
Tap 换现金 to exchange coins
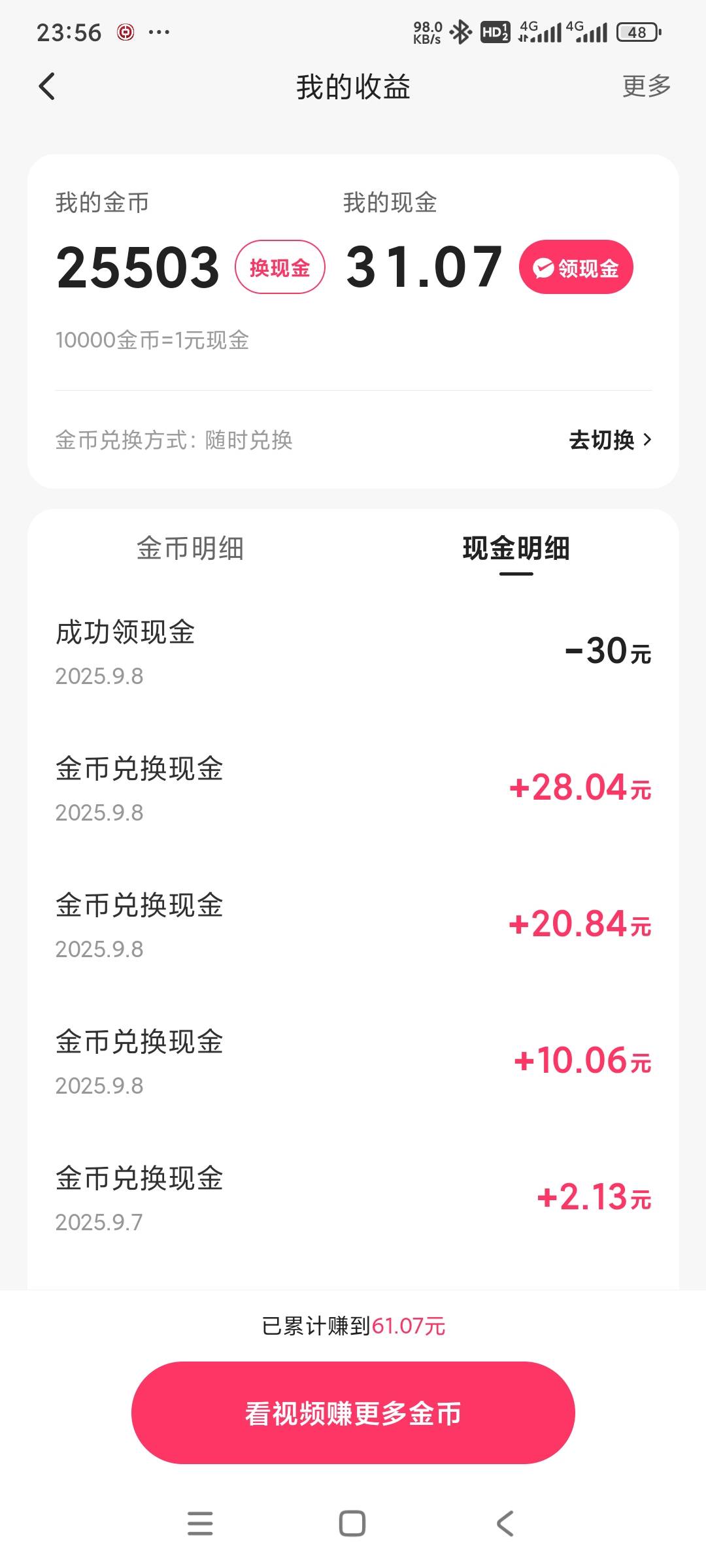point(280,267)
